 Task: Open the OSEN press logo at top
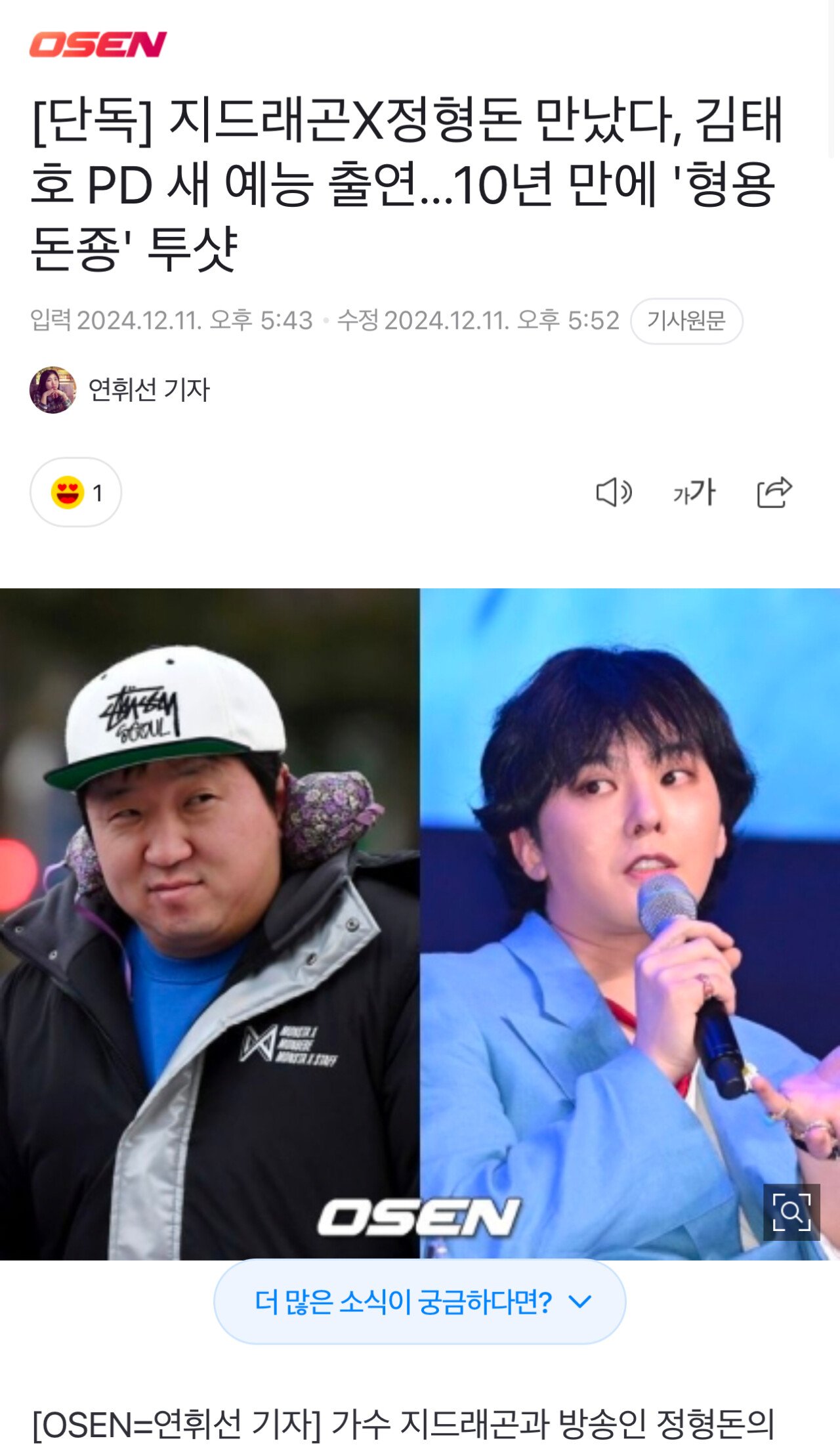[x=98, y=45]
